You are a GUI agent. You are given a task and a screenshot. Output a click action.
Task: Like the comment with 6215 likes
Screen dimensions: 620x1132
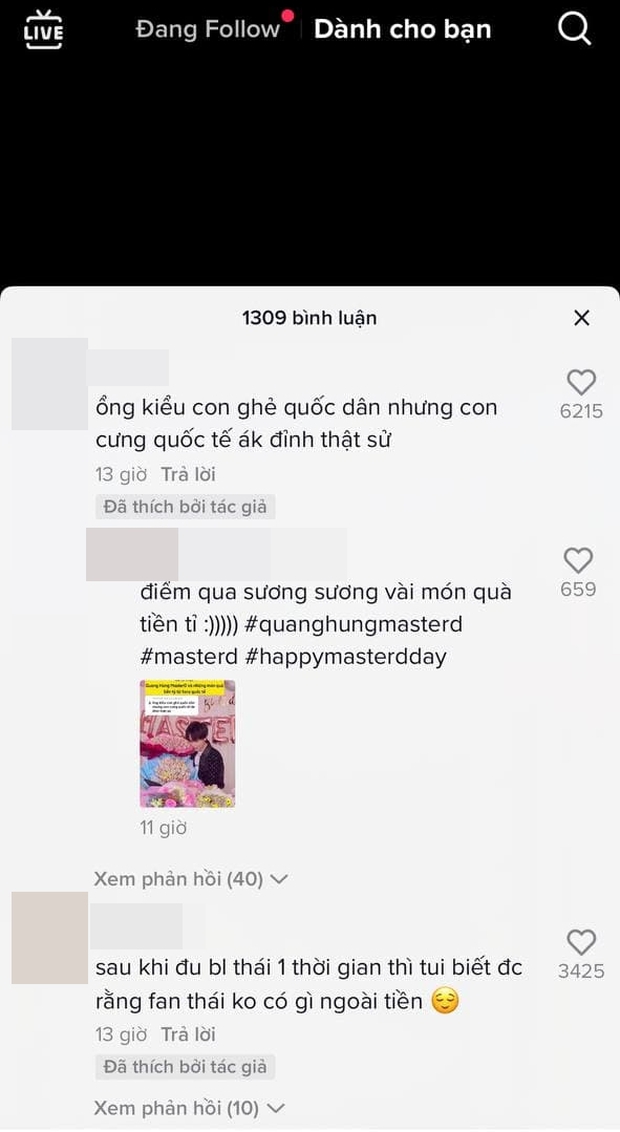point(581,382)
